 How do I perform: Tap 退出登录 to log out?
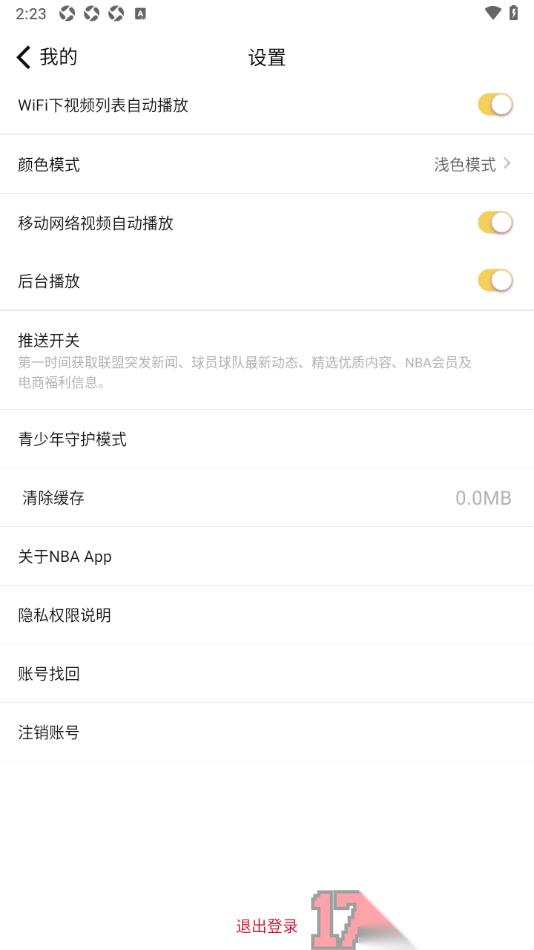pos(267,926)
